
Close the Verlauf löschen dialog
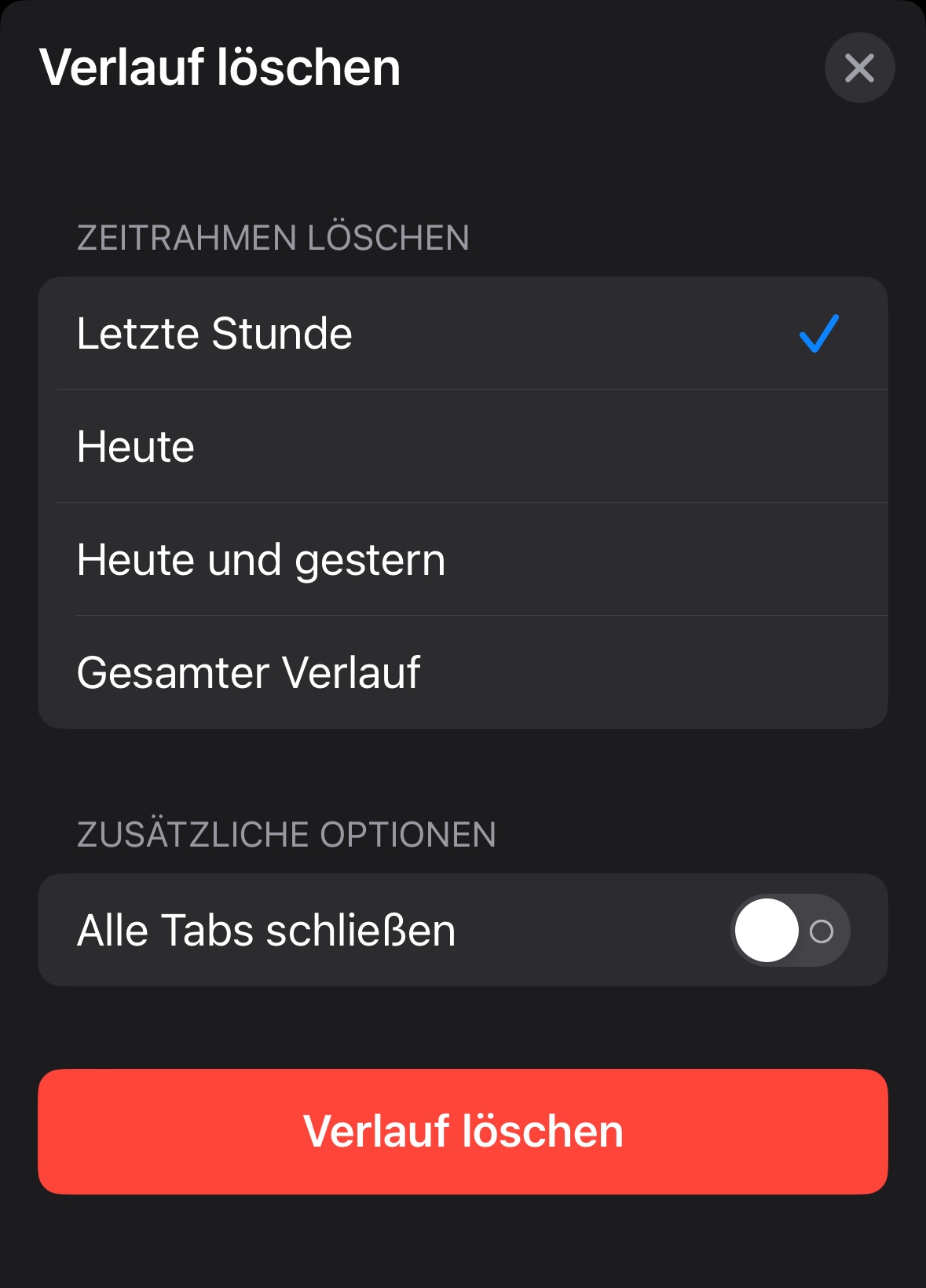[x=859, y=68]
